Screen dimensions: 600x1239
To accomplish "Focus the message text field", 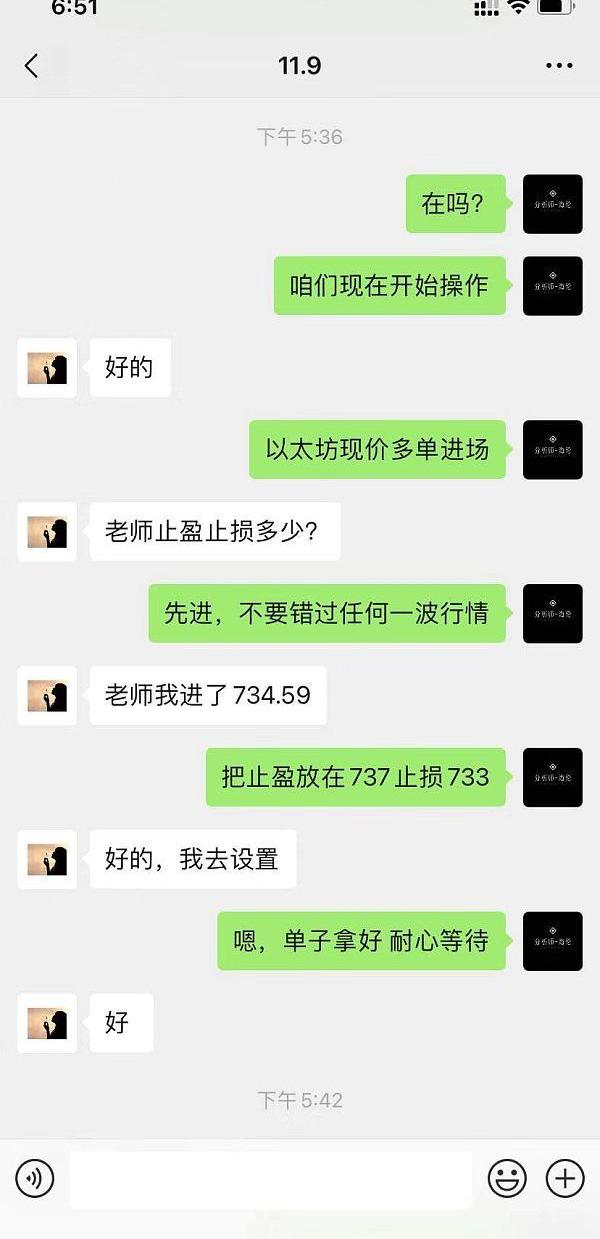I will (270, 1180).
